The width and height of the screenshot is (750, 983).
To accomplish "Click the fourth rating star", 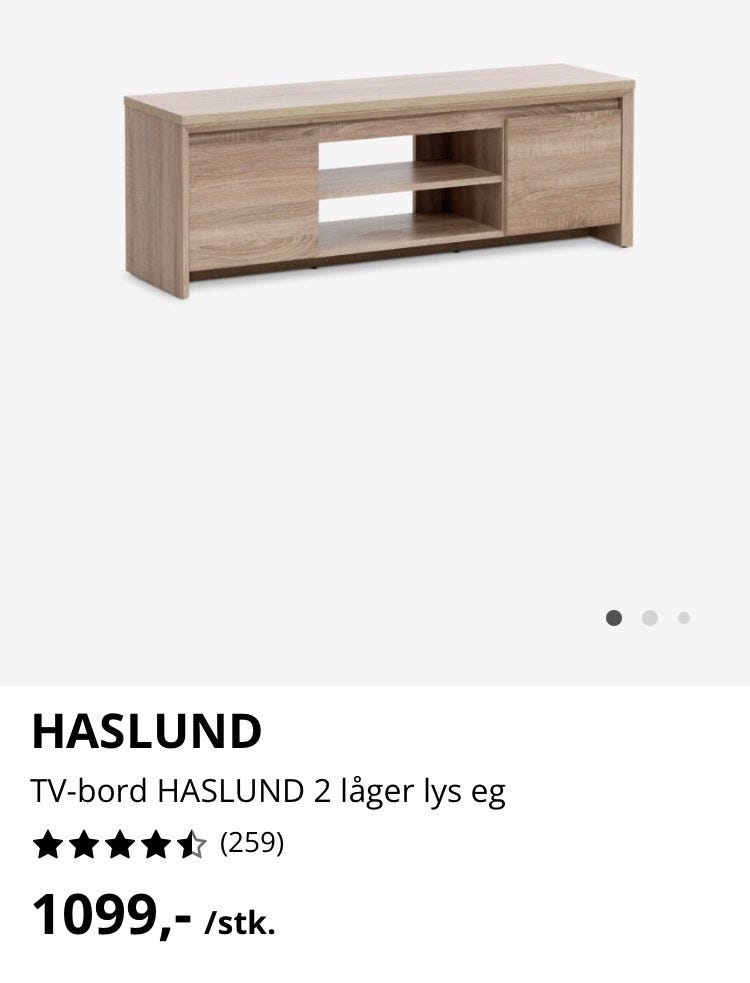I will [158, 843].
